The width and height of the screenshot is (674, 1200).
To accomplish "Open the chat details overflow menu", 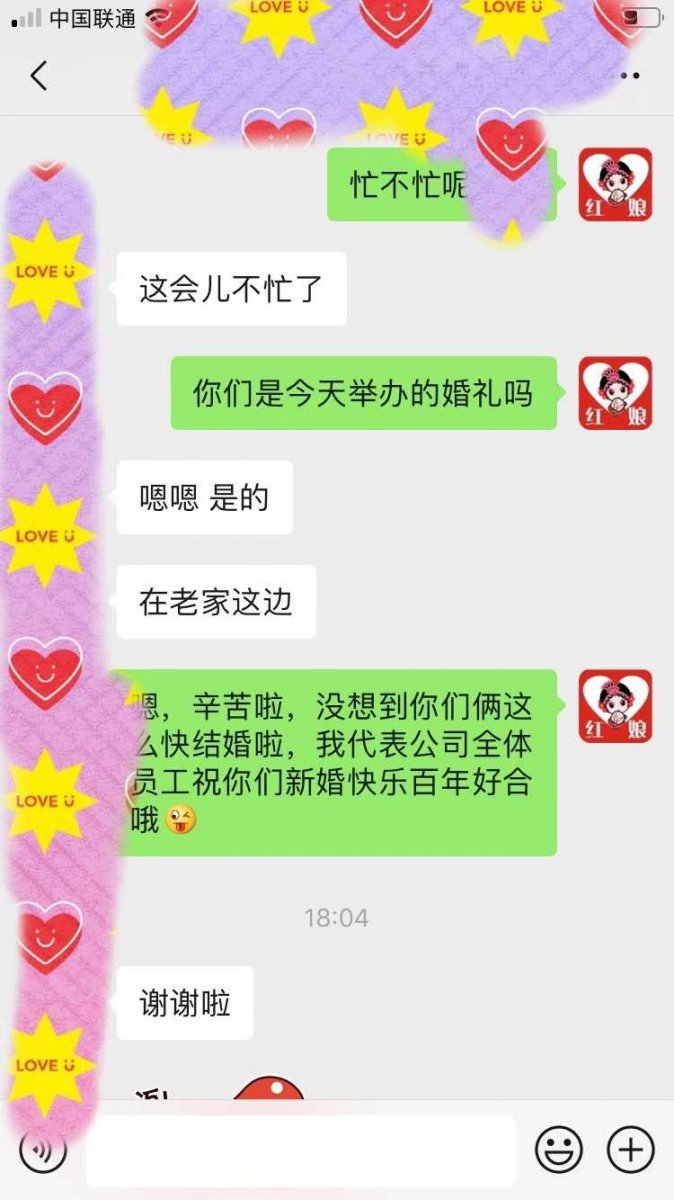I will coord(630,75).
